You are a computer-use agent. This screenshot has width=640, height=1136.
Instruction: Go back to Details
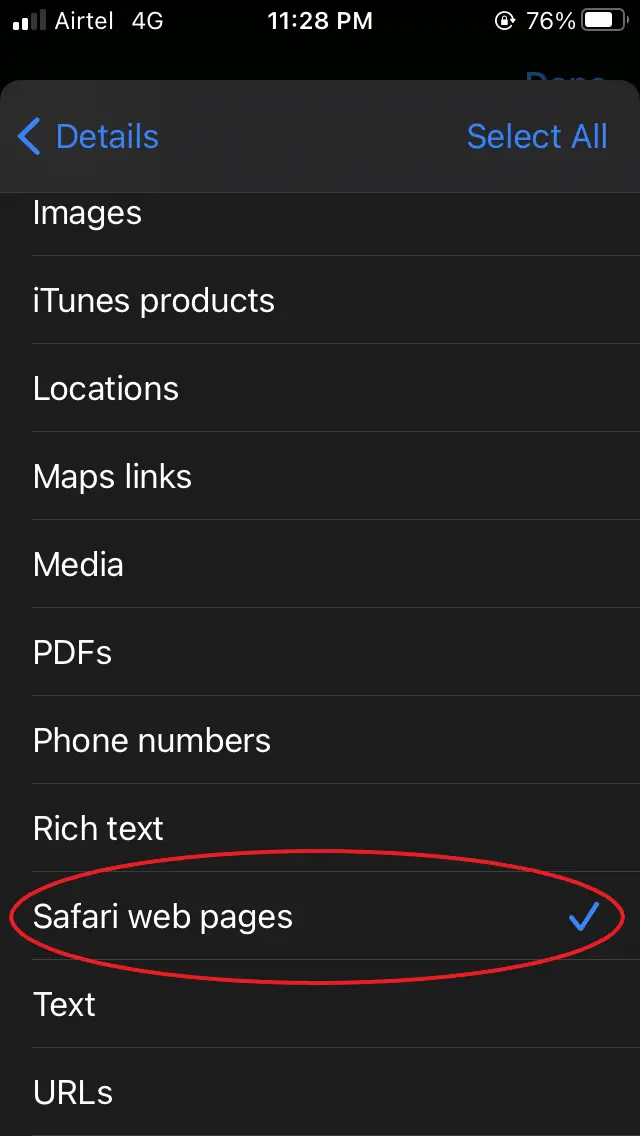[x=88, y=136]
